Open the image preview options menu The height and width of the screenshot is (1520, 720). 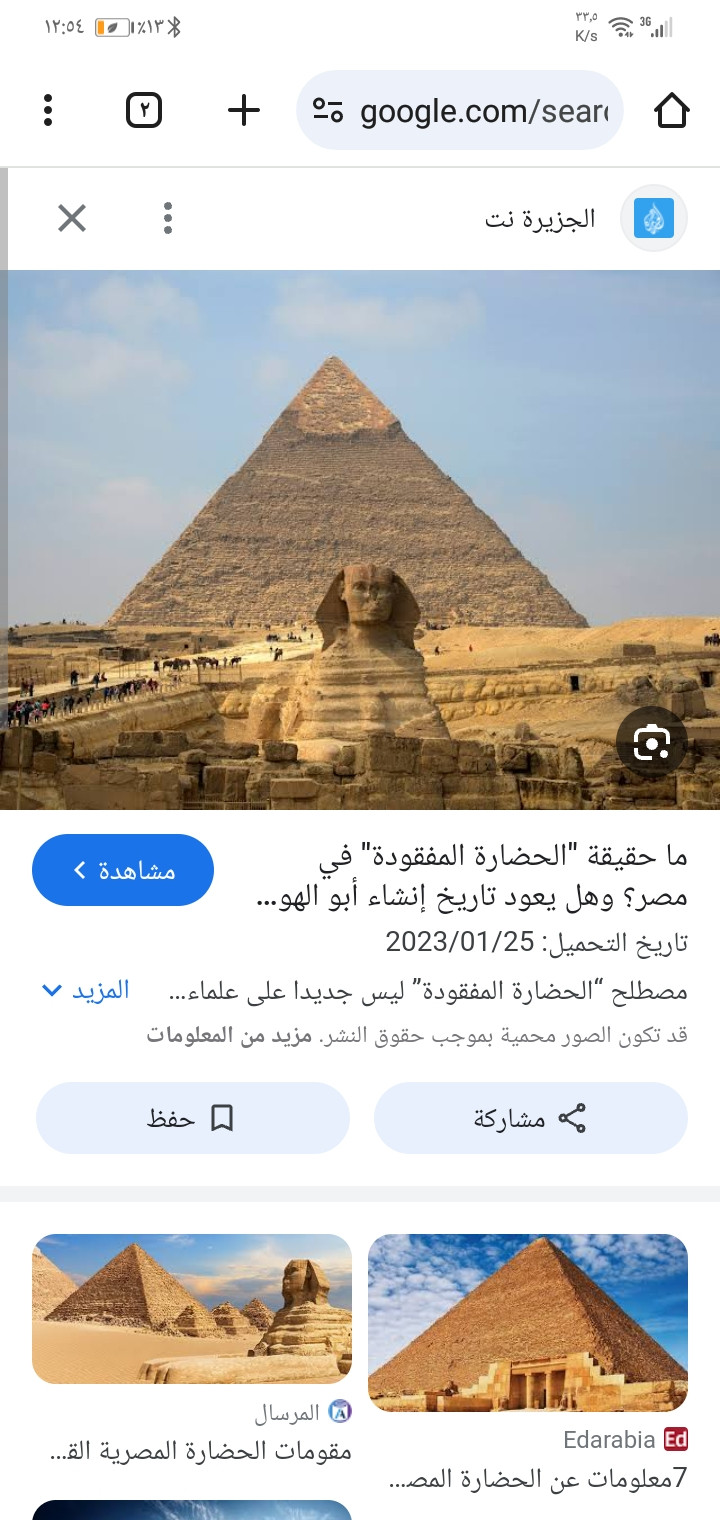[168, 218]
